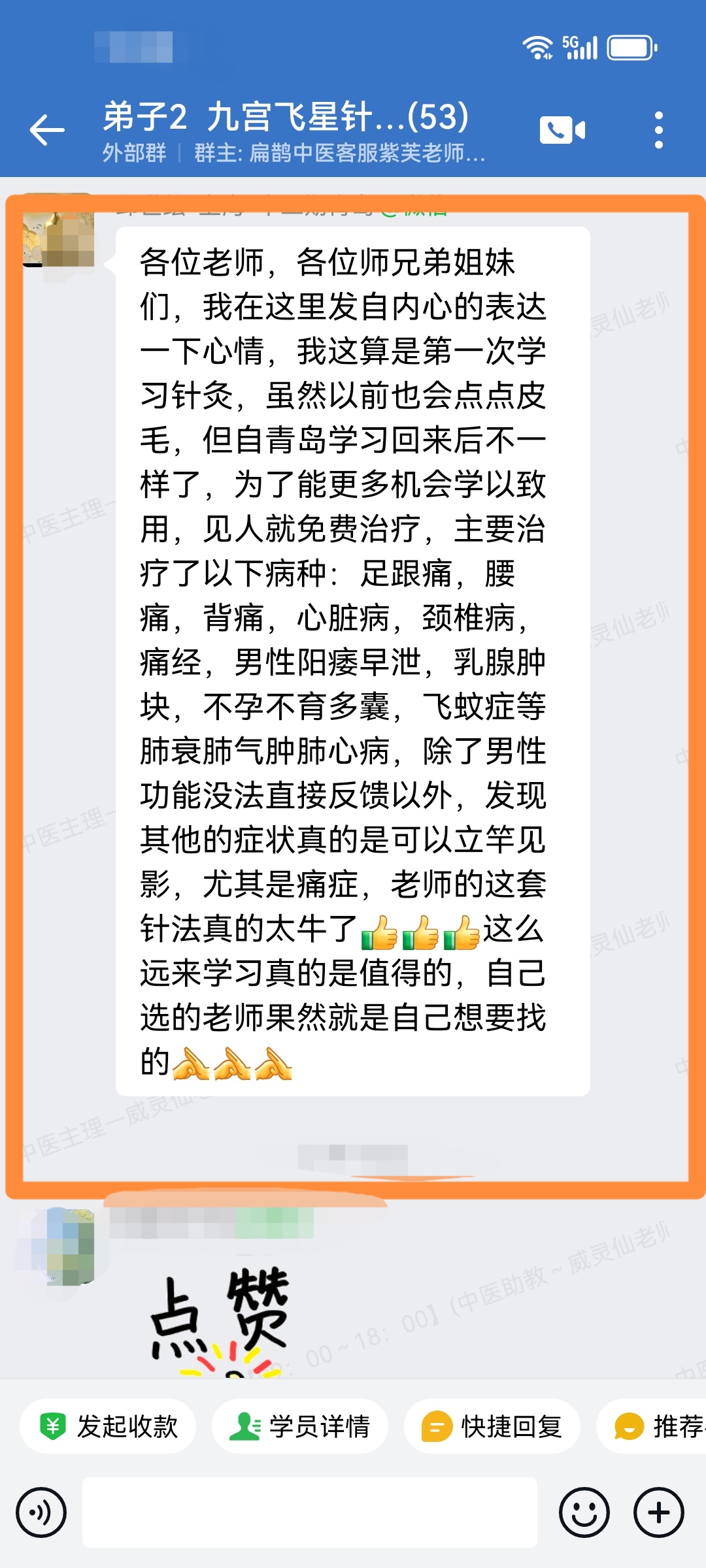Tap the 点赞 sticker image
The image size is (706, 1568).
(x=222, y=1313)
